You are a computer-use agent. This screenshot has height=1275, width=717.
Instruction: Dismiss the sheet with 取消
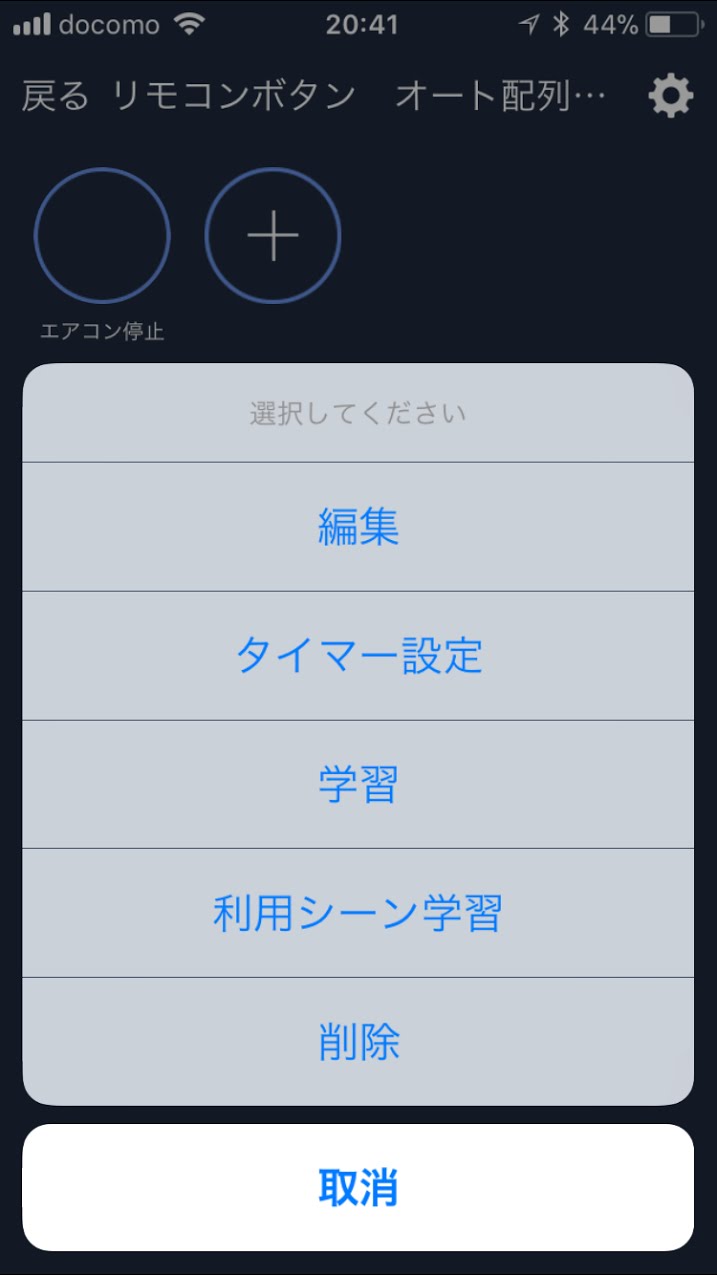pos(358,1187)
